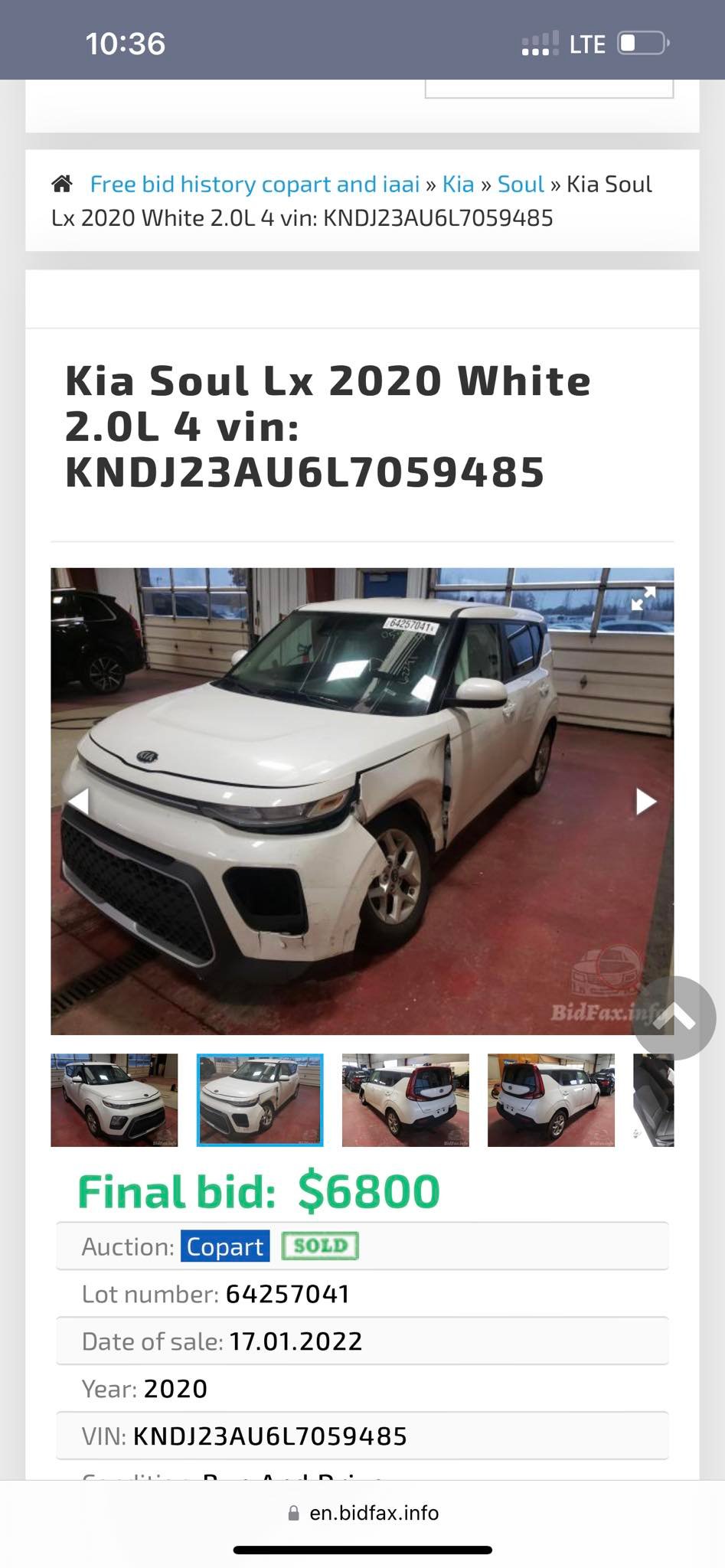Tap the en.bidfax.info address bar
Viewport: 725px width, 1568px height.
(363, 1513)
